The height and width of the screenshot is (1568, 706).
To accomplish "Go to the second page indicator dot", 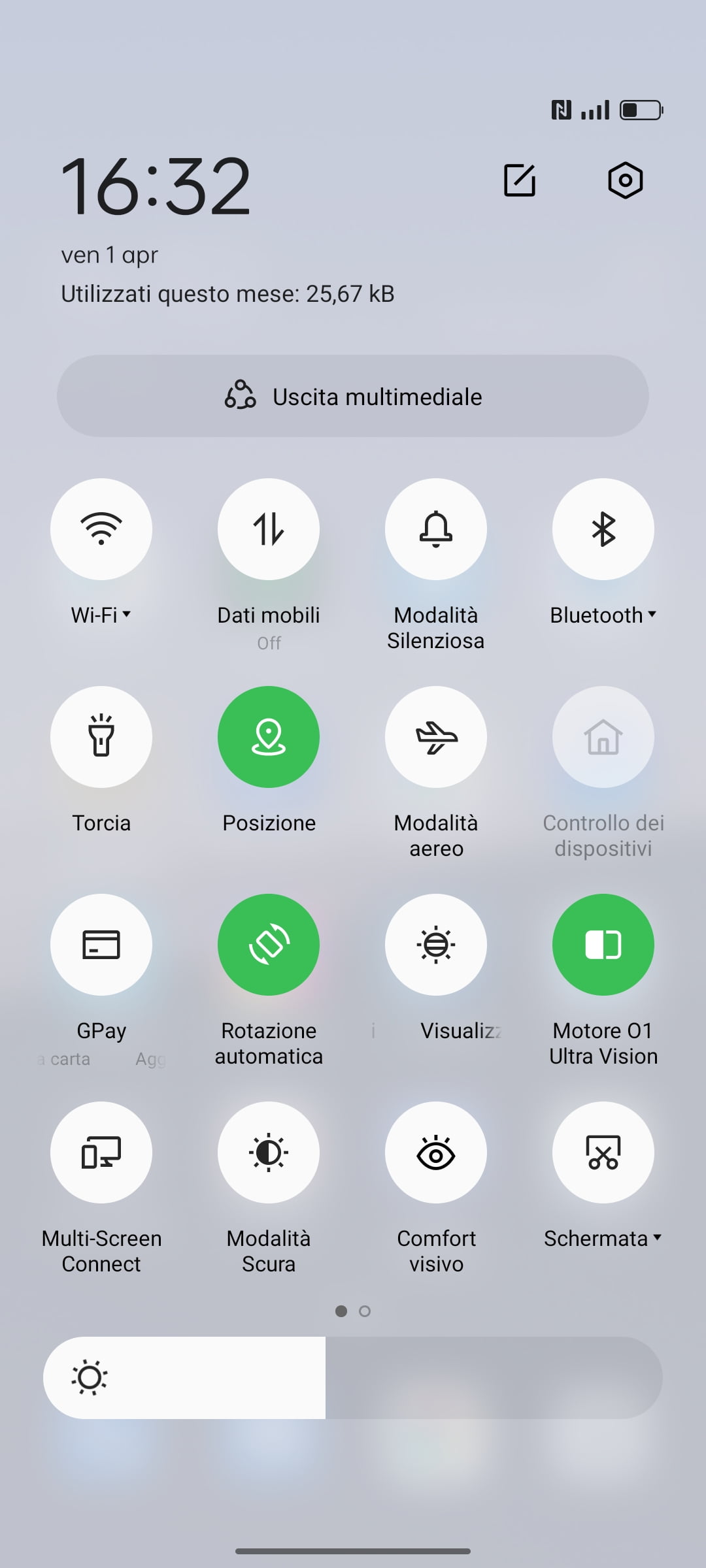I will click(365, 1311).
